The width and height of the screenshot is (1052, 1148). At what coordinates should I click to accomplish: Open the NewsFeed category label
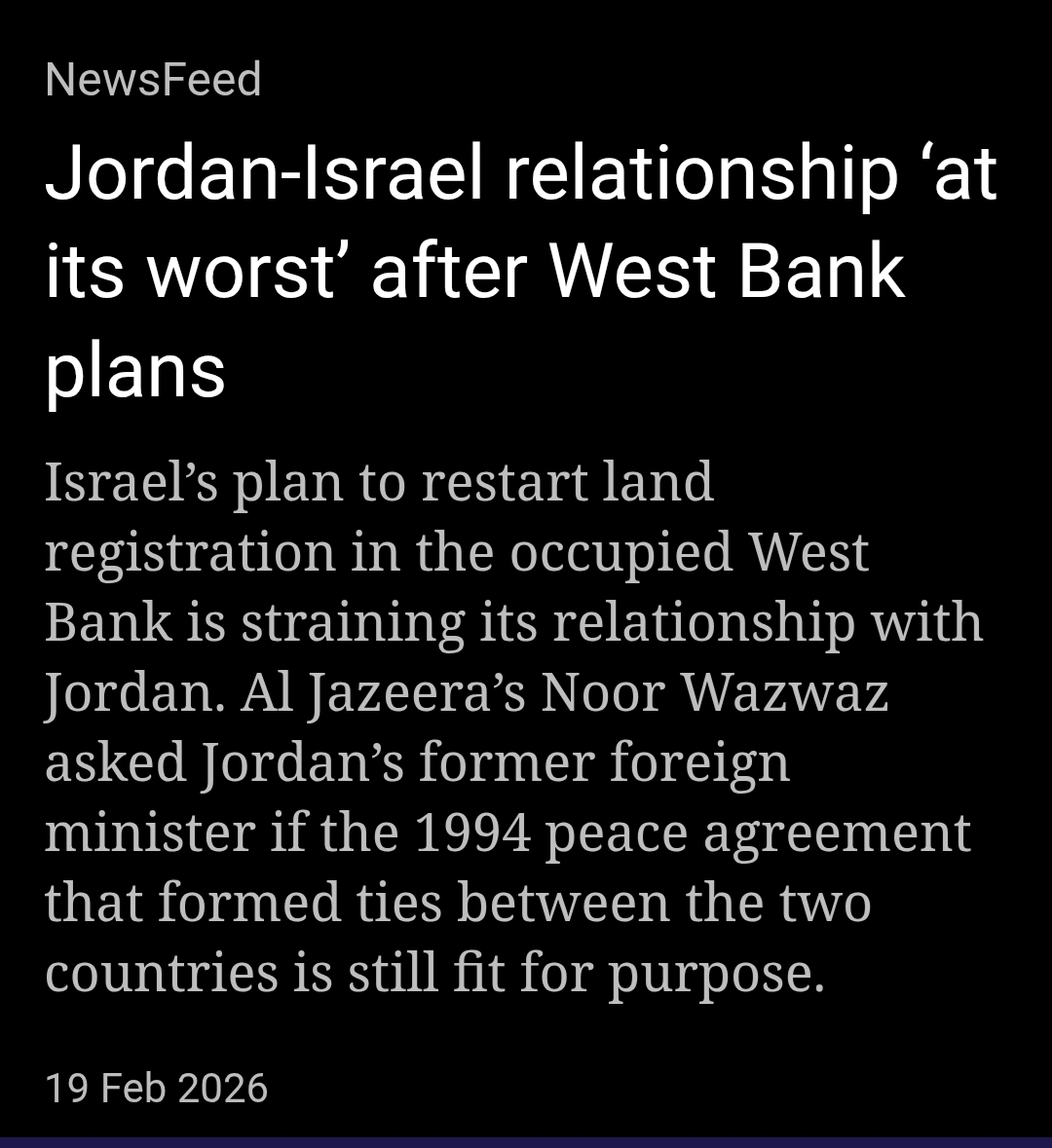click(x=153, y=80)
